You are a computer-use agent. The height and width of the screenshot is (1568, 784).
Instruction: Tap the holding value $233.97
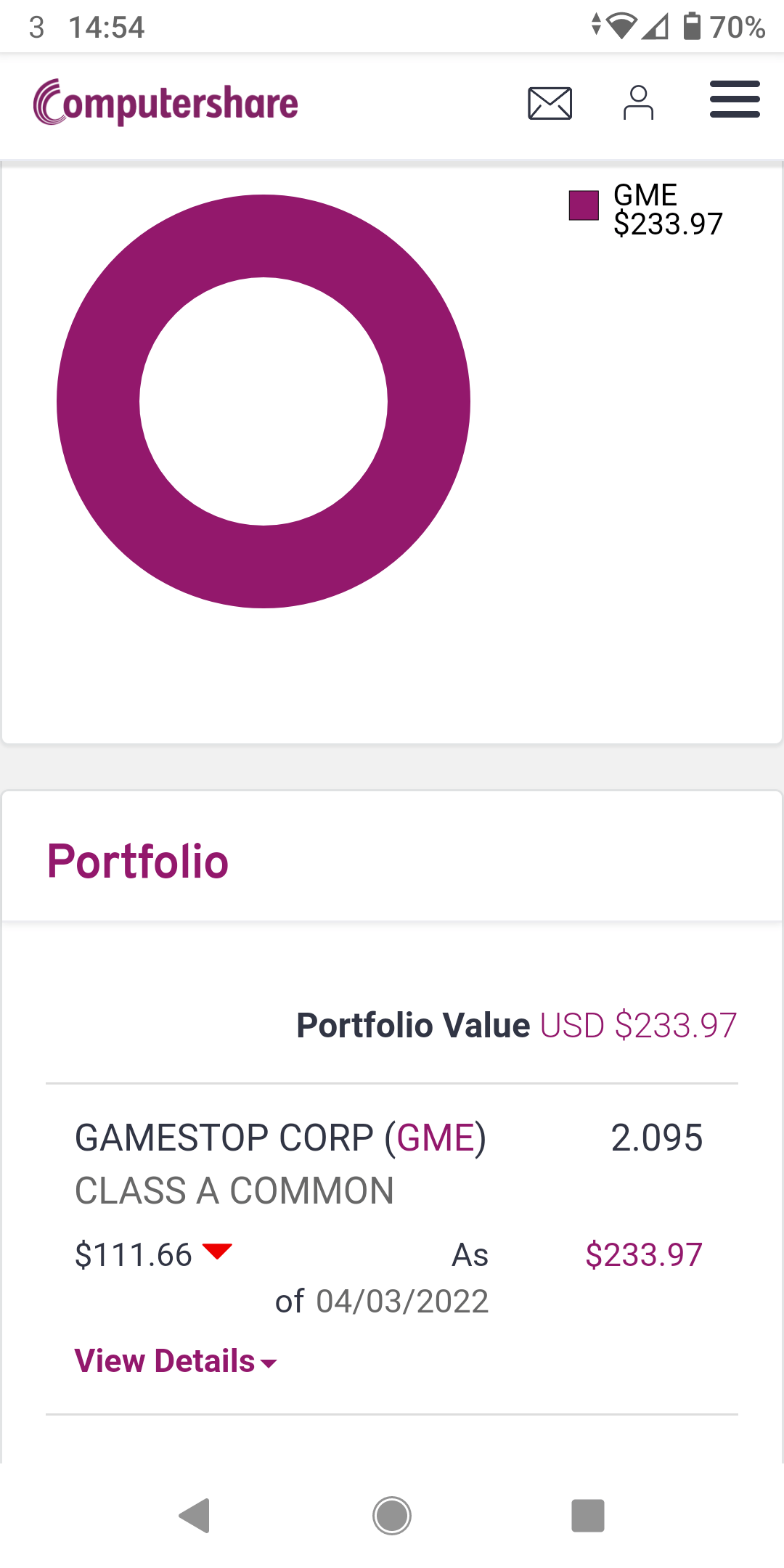[x=645, y=1252]
